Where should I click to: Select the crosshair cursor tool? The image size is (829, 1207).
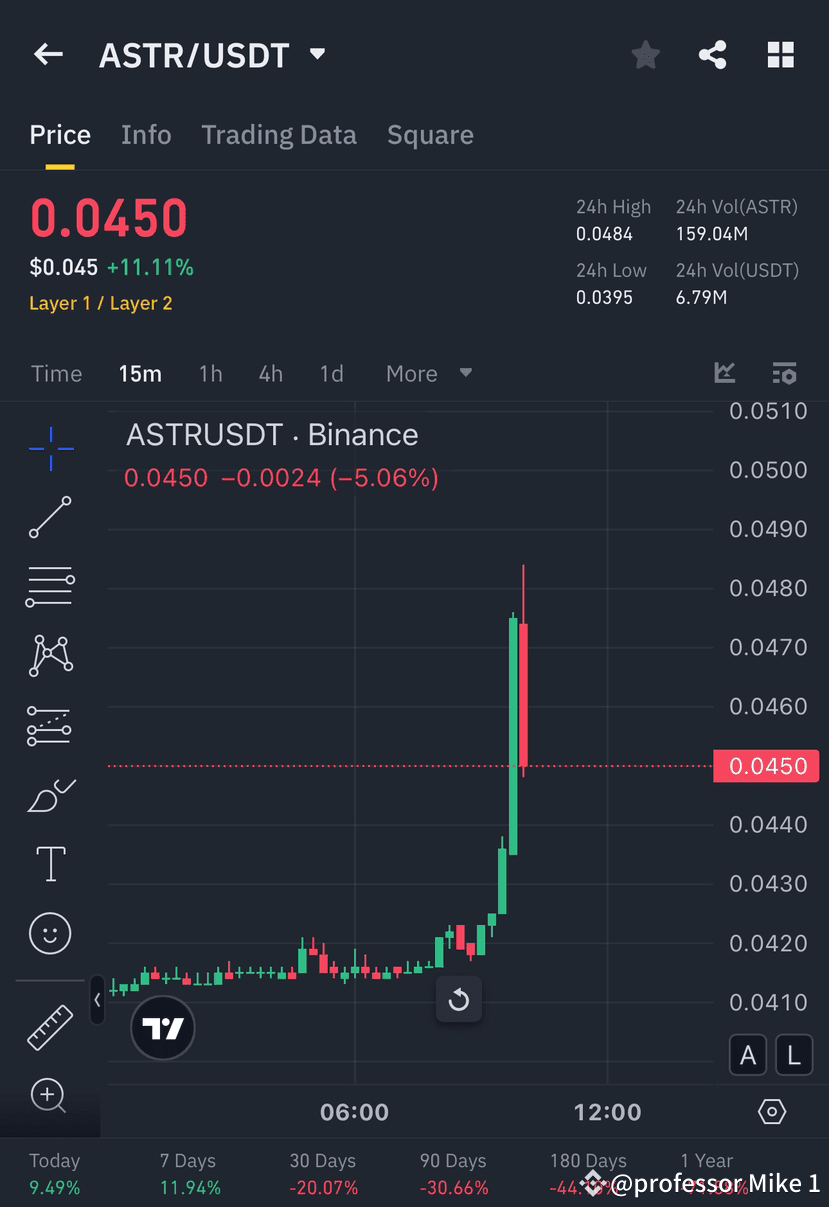pyautogui.click(x=49, y=448)
